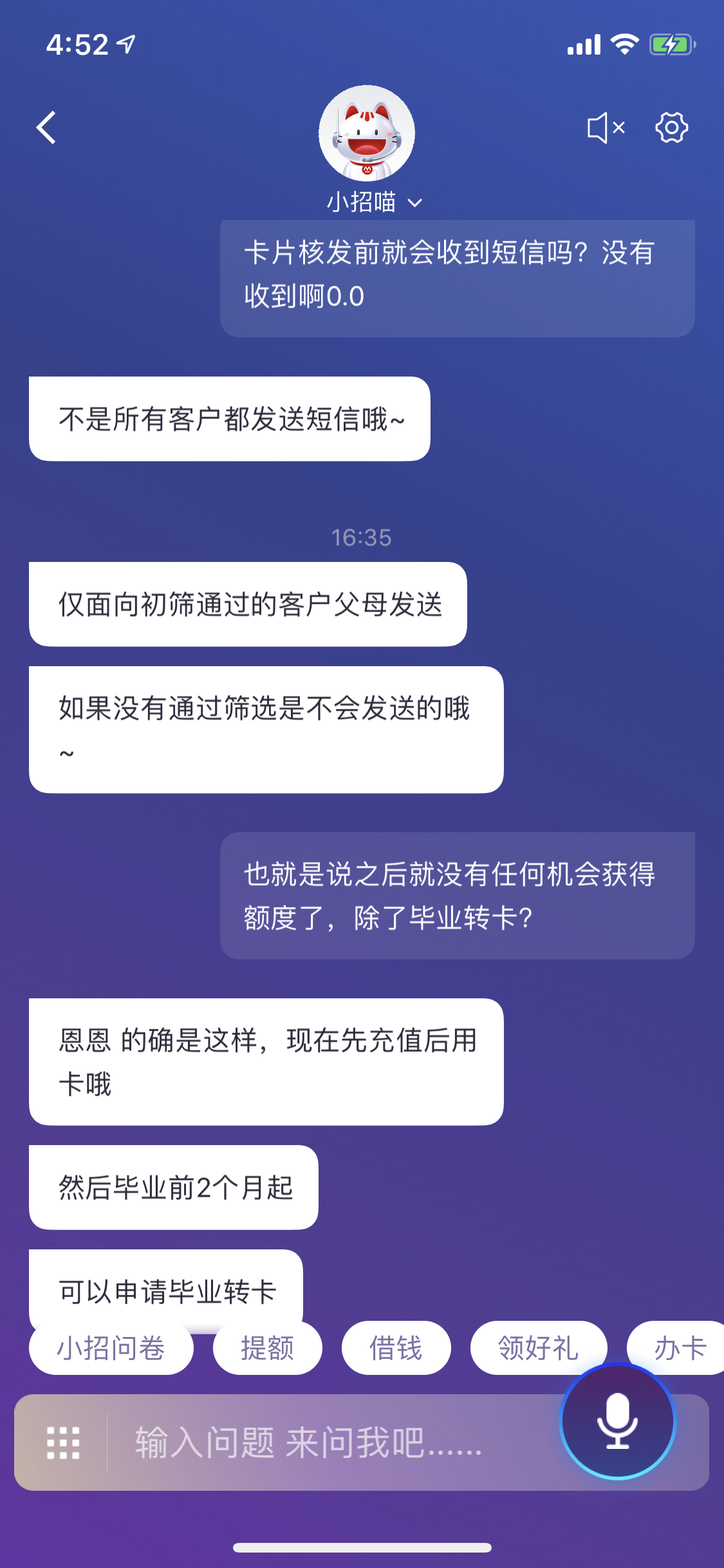724x1568 pixels.
Task: Tap the 借钱 chip
Action: pos(396,1348)
